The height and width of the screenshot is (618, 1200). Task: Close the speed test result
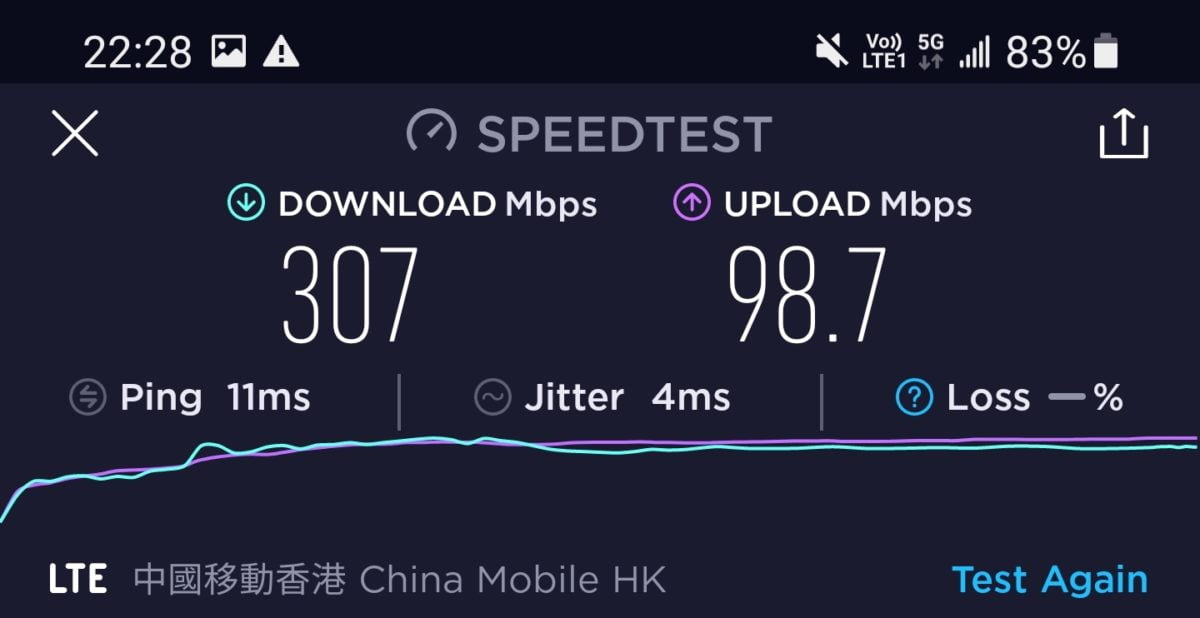(75, 134)
